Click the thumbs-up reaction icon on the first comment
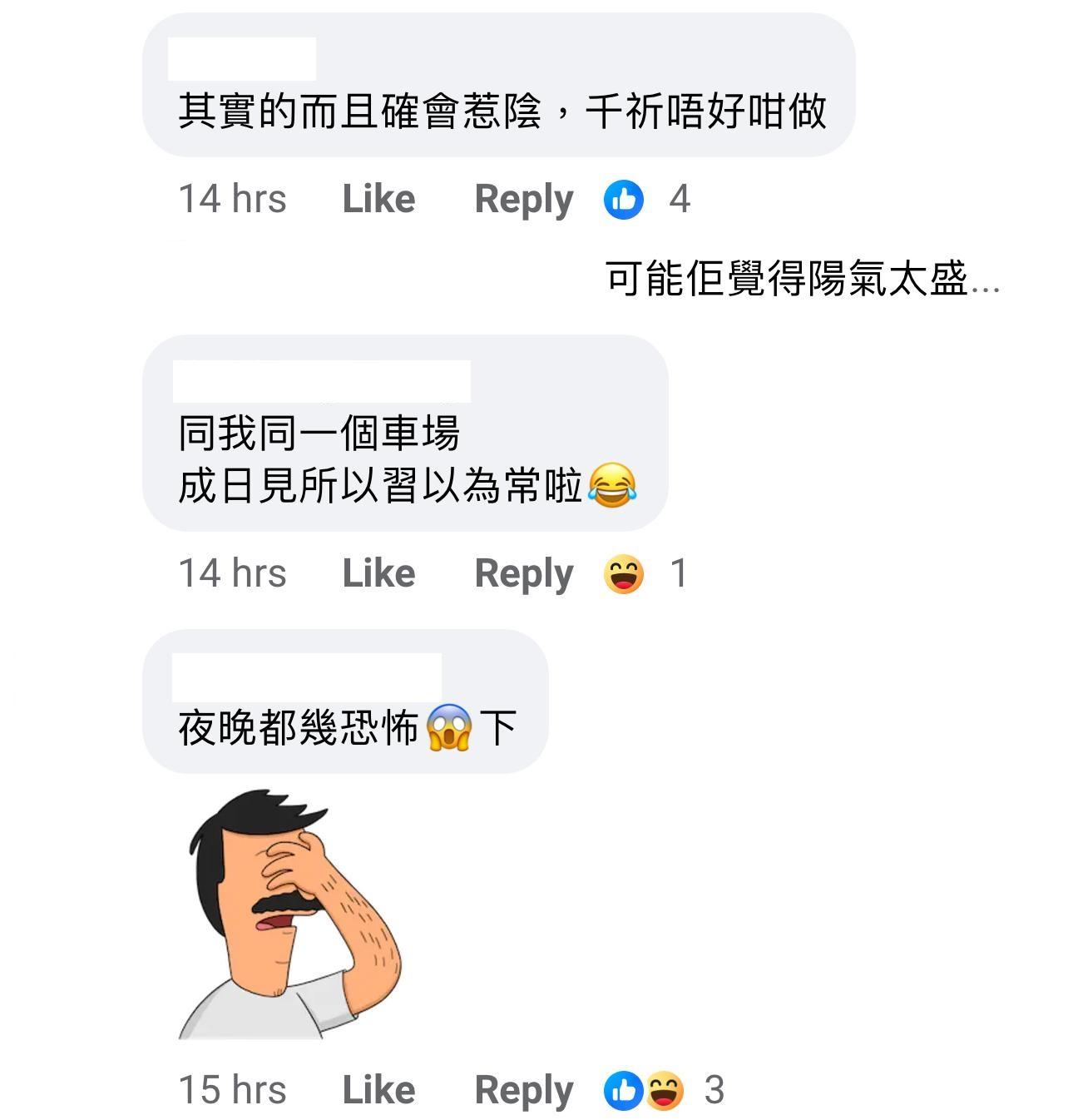Viewport: 1068px width, 1120px height. point(625,199)
